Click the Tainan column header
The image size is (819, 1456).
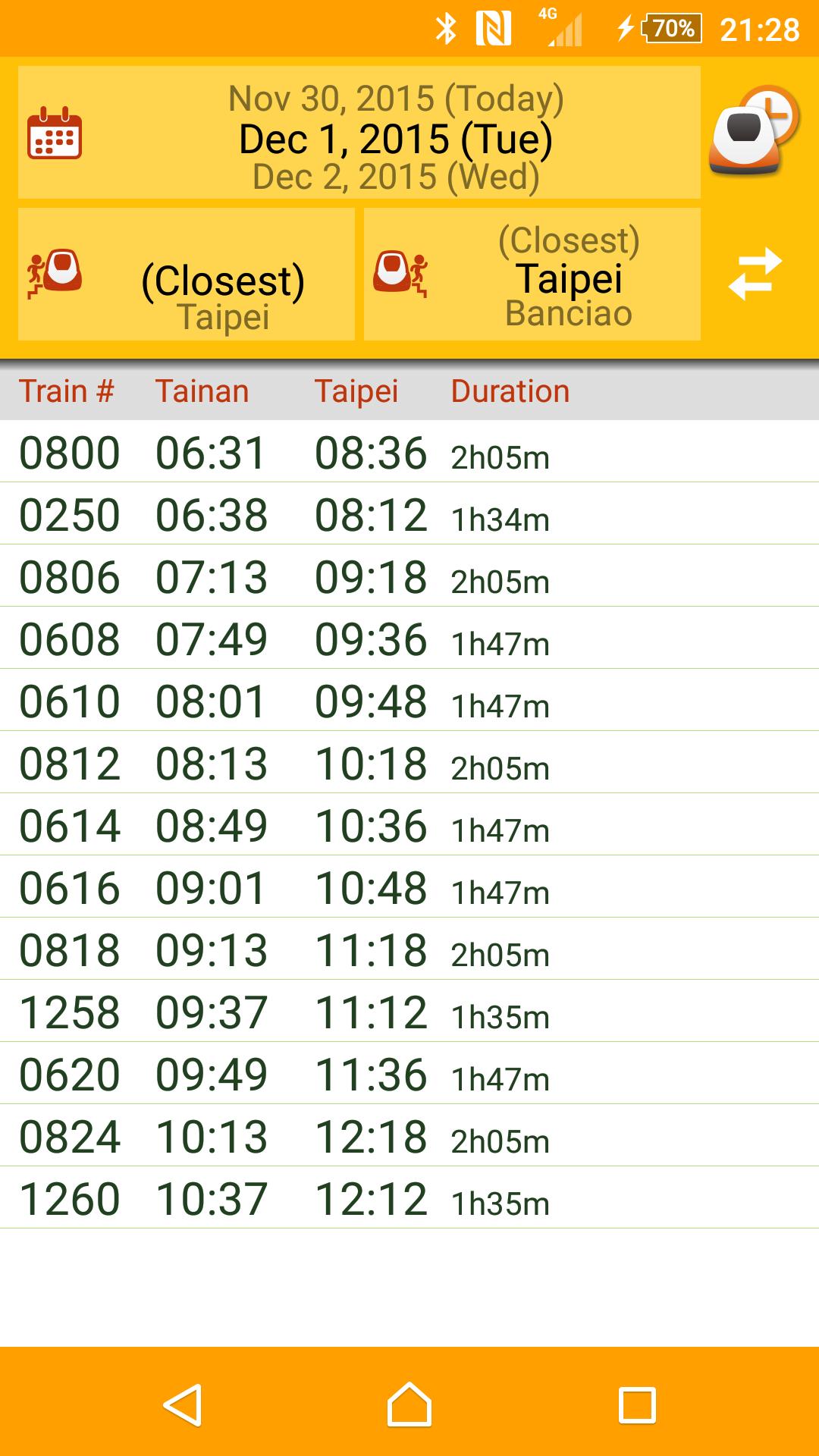[201, 391]
